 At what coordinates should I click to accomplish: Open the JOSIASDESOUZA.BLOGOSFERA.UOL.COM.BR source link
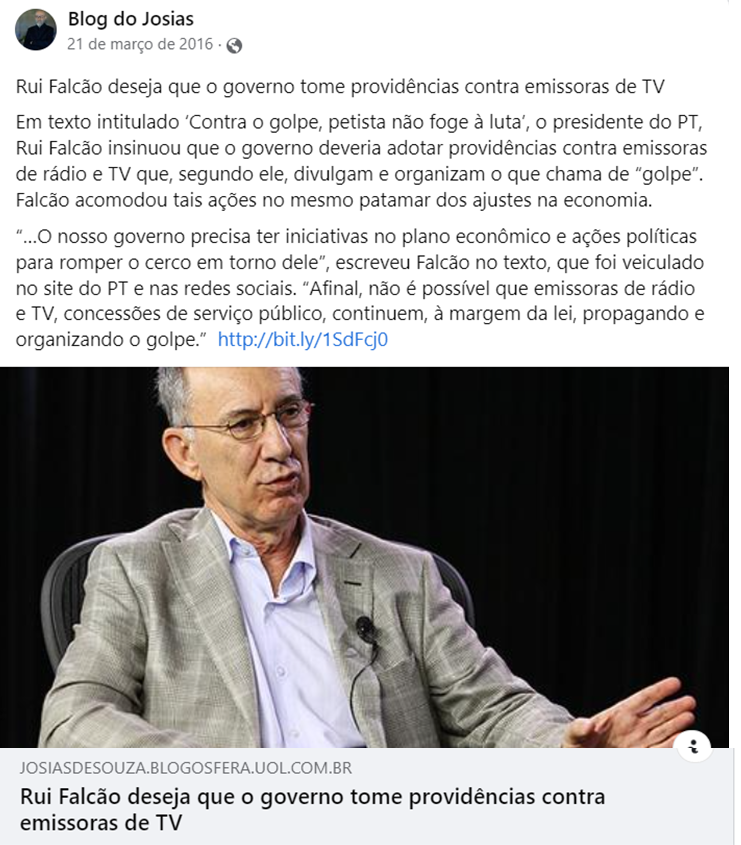tap(185, 770)
